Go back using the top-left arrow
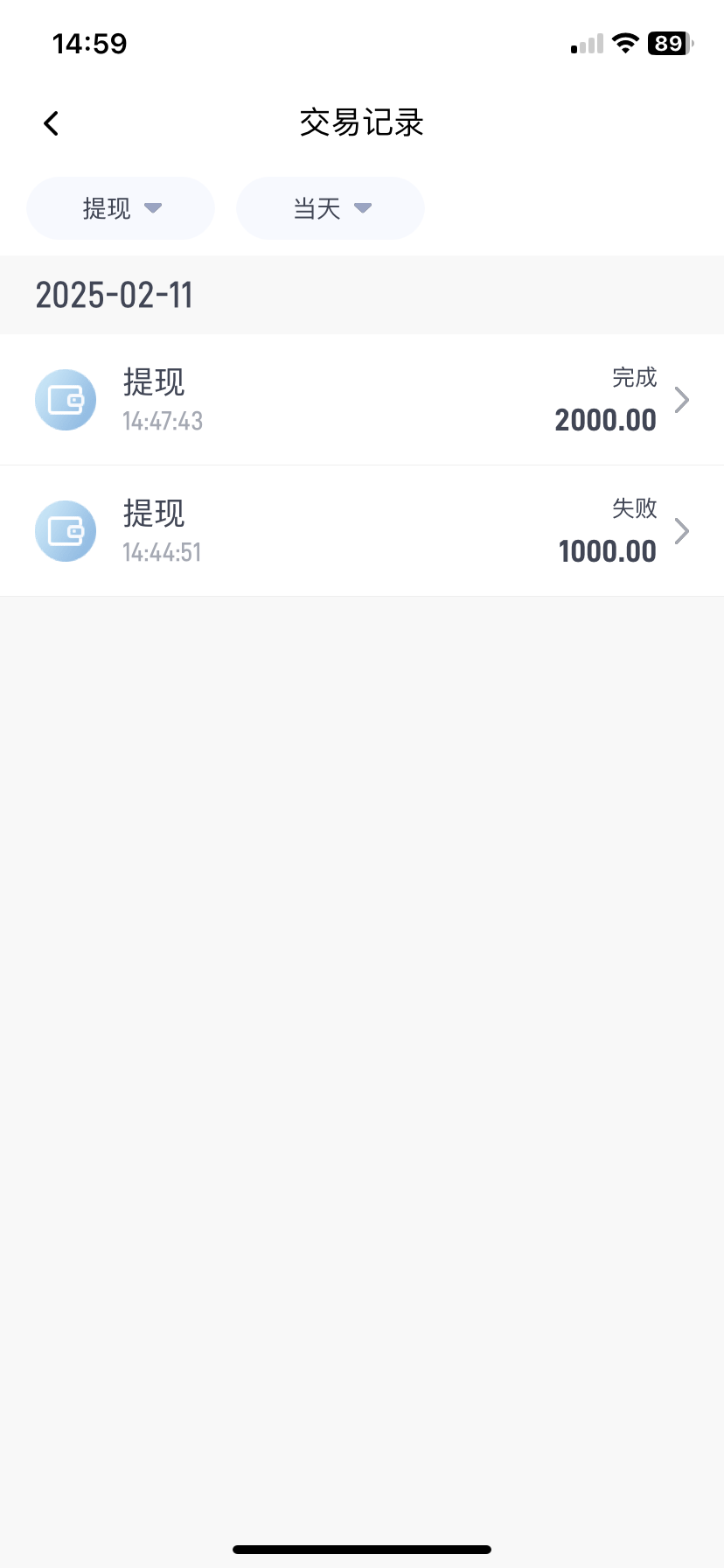The width and height of the screenshot is (724, 1568). point(52,123)
